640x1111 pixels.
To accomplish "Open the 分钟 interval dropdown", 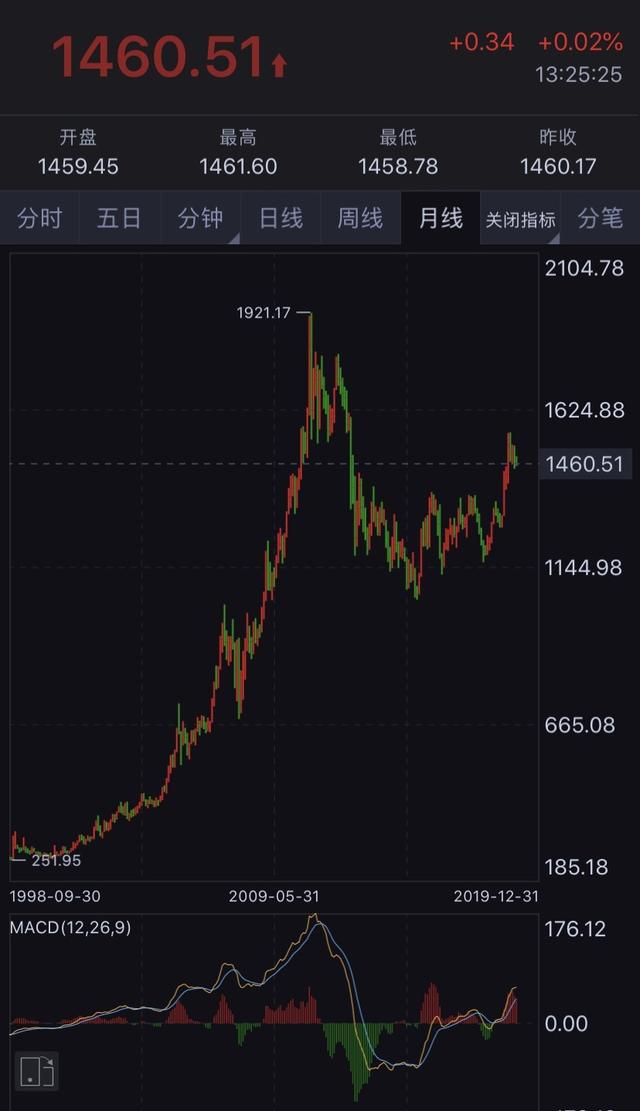I will (x=200, y=218).
